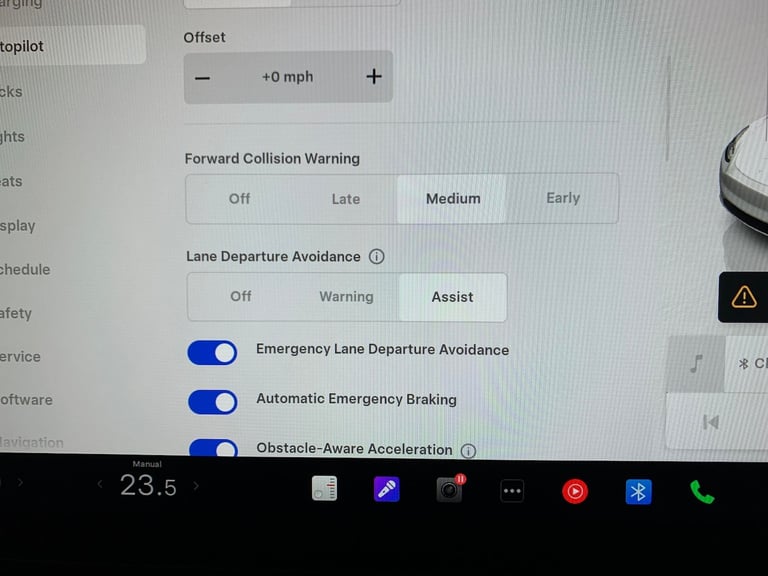Open the all apps three-dot launcher
The image size is (768, 576).
pos(512,491)
